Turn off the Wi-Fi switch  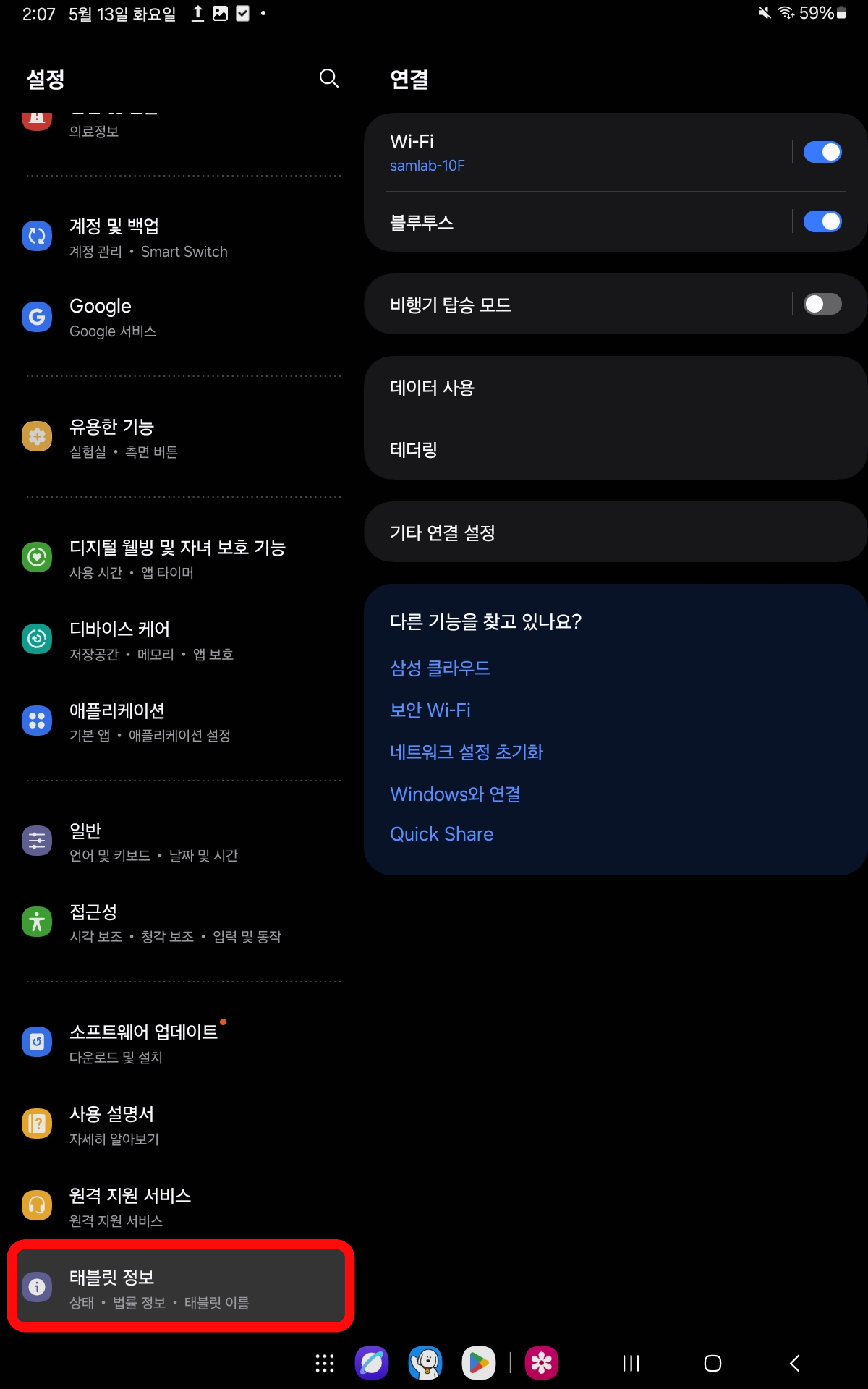(x=822, y=152)
